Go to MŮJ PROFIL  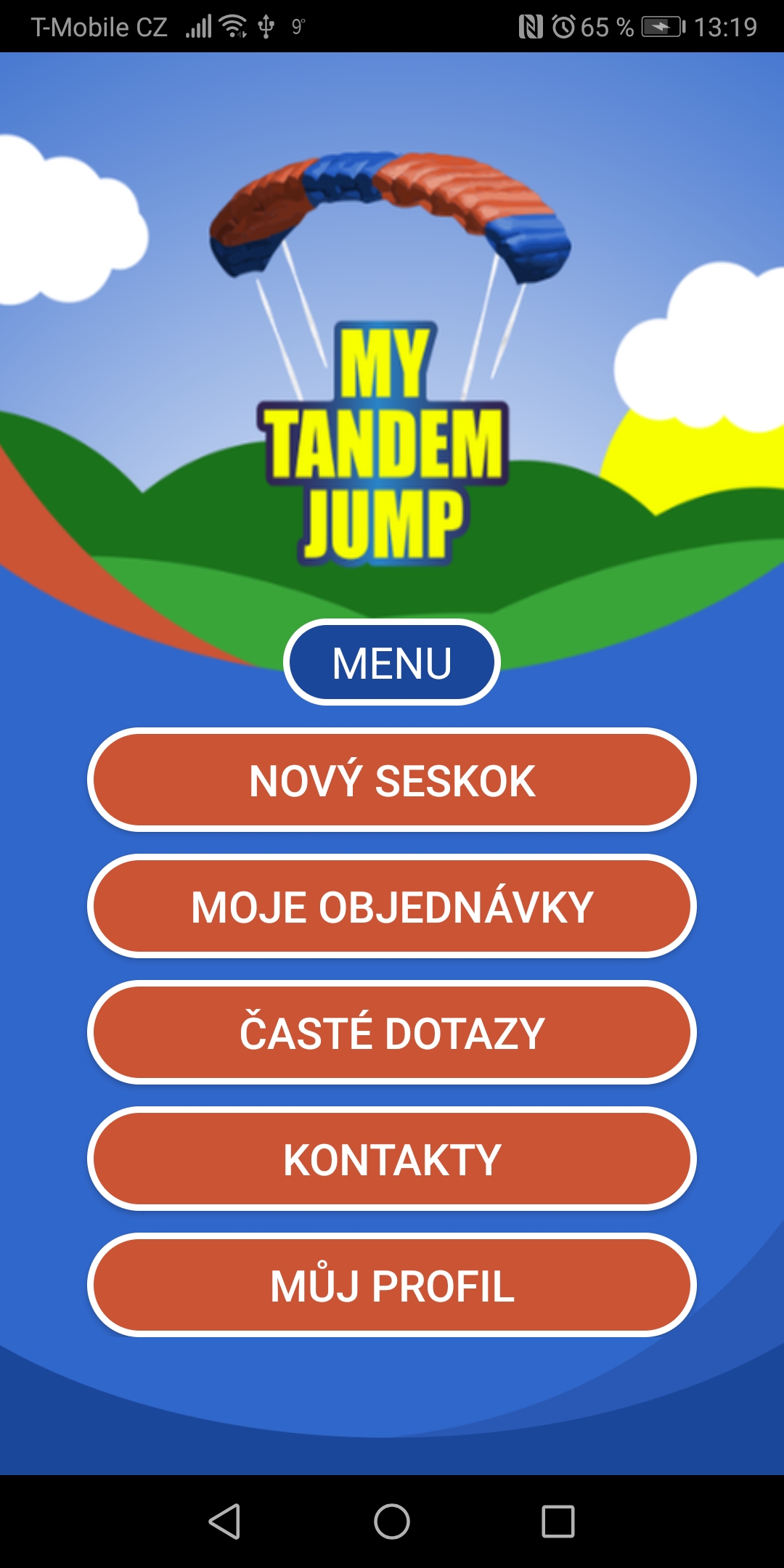pos(392,1286)
